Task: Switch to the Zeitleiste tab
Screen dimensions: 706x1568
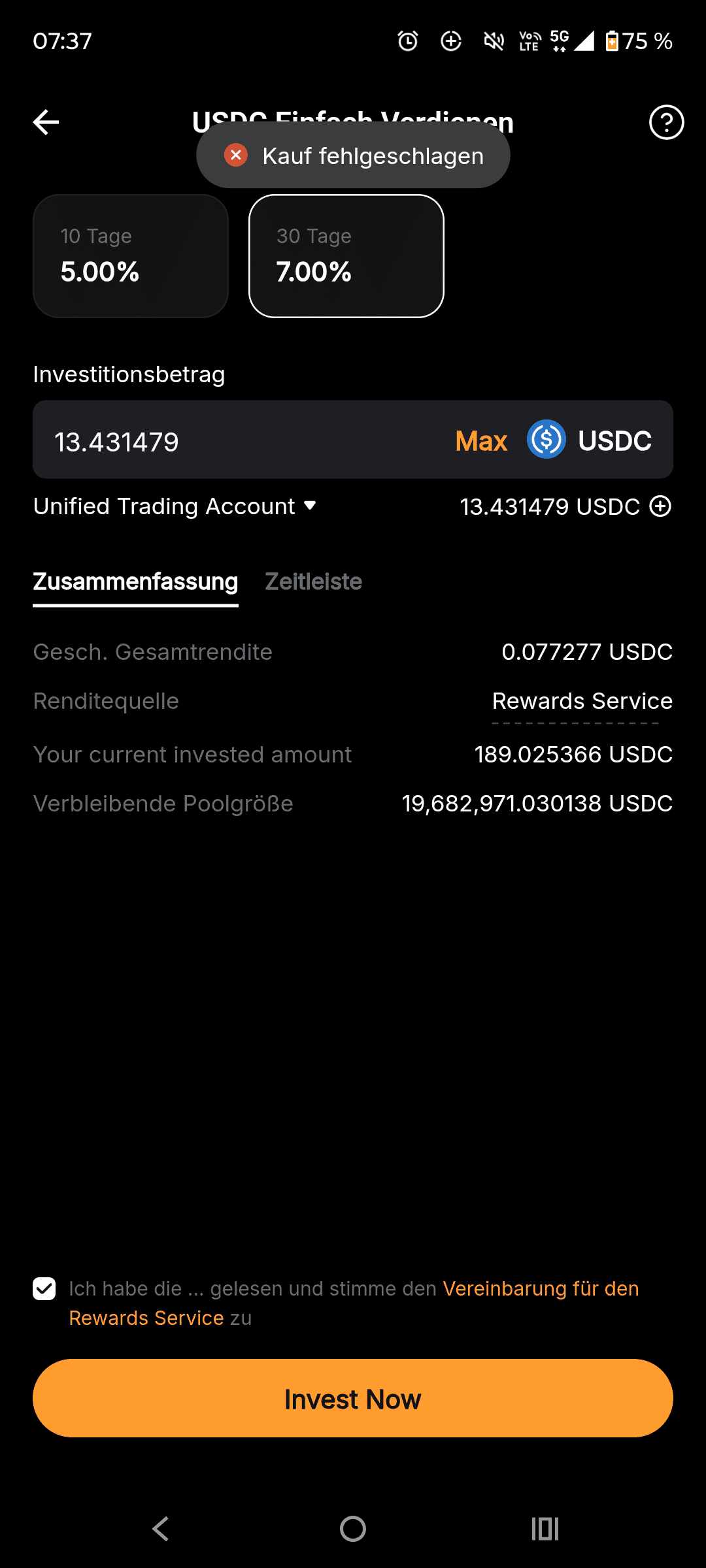Action: [314, 581]
